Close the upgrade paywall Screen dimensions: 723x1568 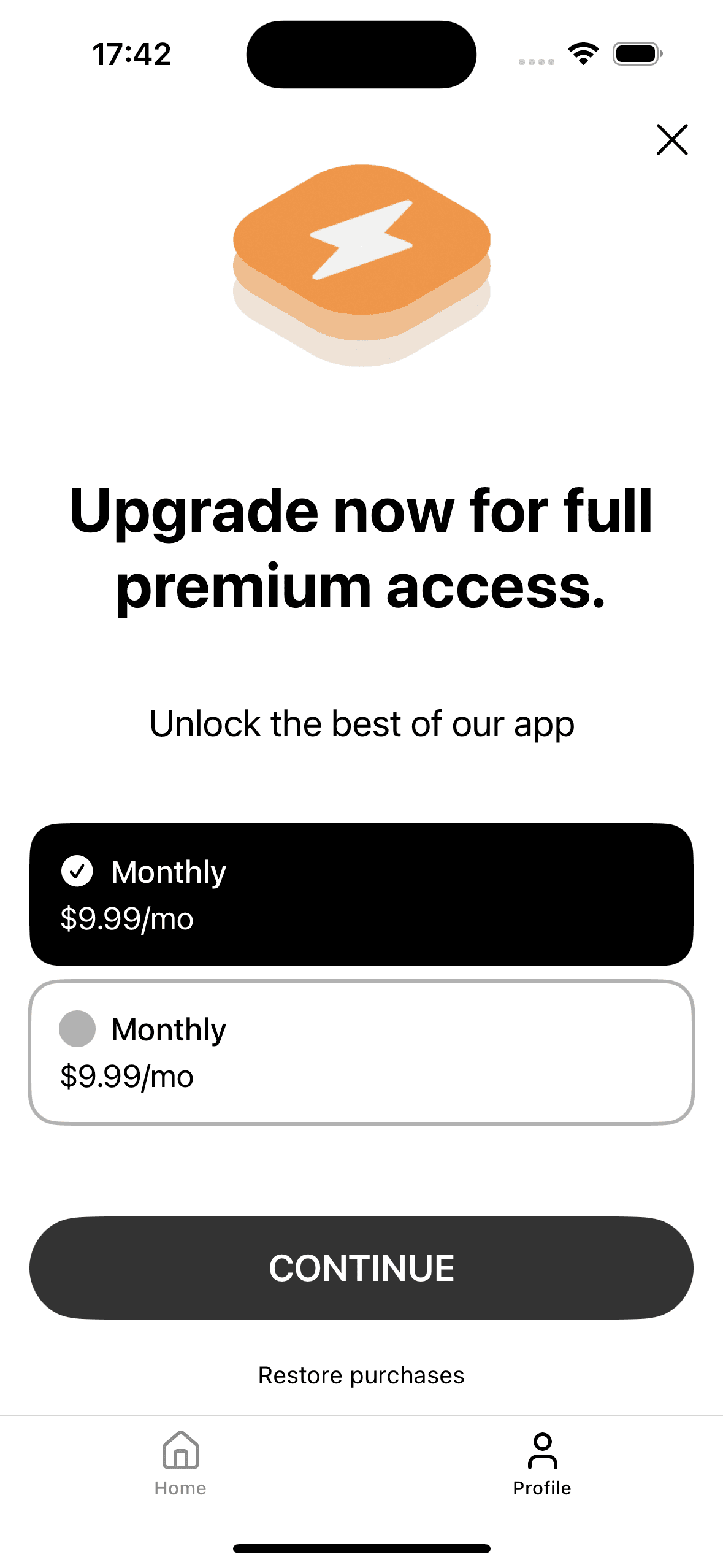(672, 139)
